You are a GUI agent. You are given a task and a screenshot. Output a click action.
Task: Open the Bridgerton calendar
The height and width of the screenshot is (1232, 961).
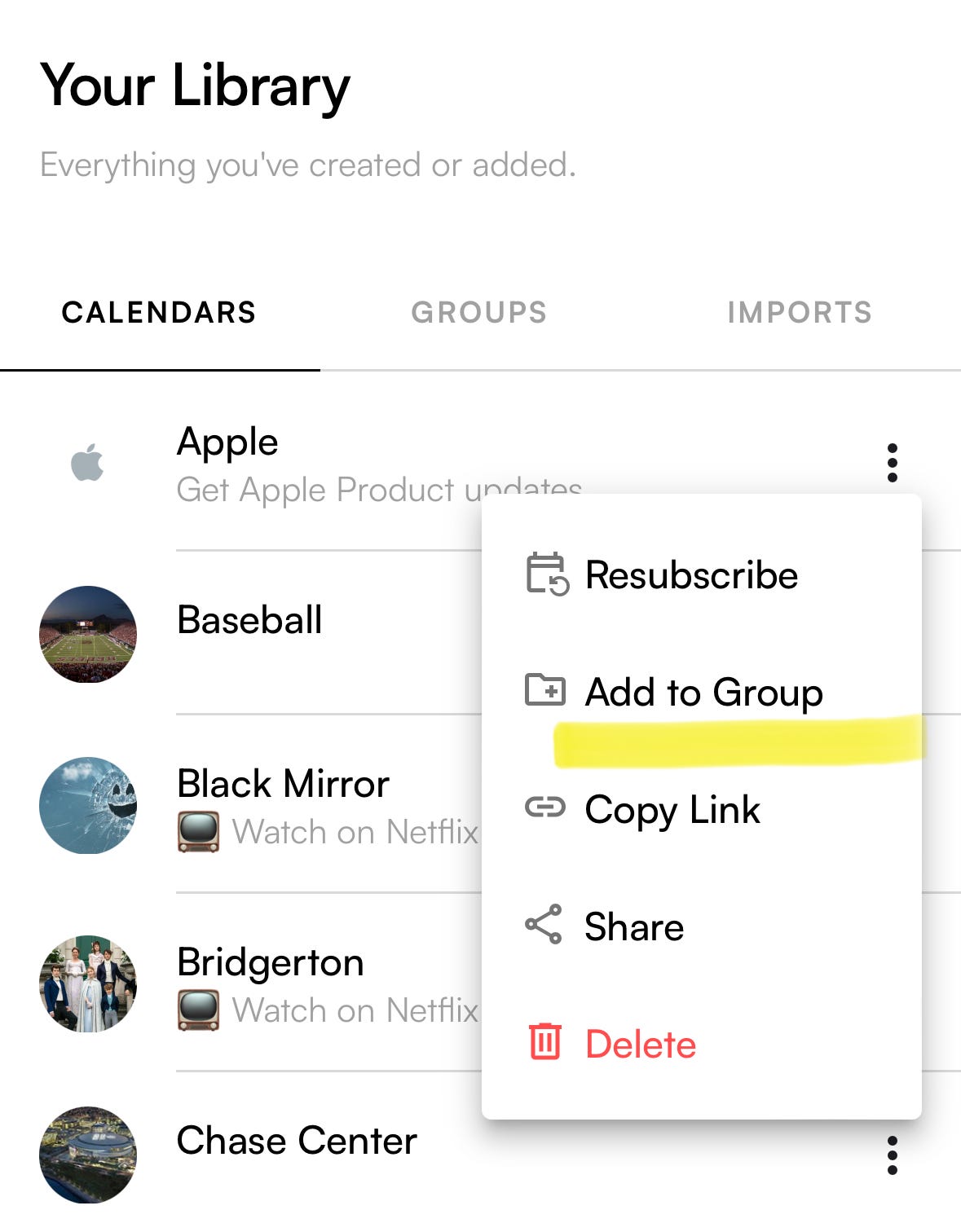[270, 964]
